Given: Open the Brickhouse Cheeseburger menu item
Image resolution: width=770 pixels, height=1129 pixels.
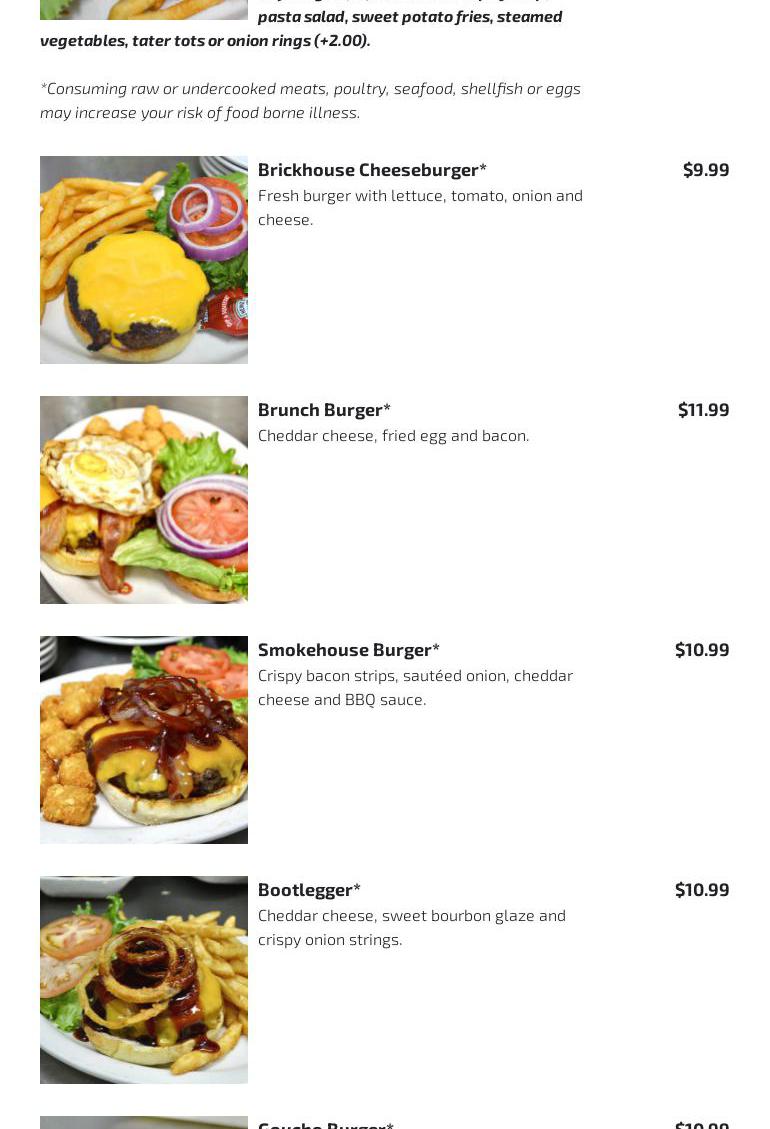Looking at the screenshot, I should (372, 170).
